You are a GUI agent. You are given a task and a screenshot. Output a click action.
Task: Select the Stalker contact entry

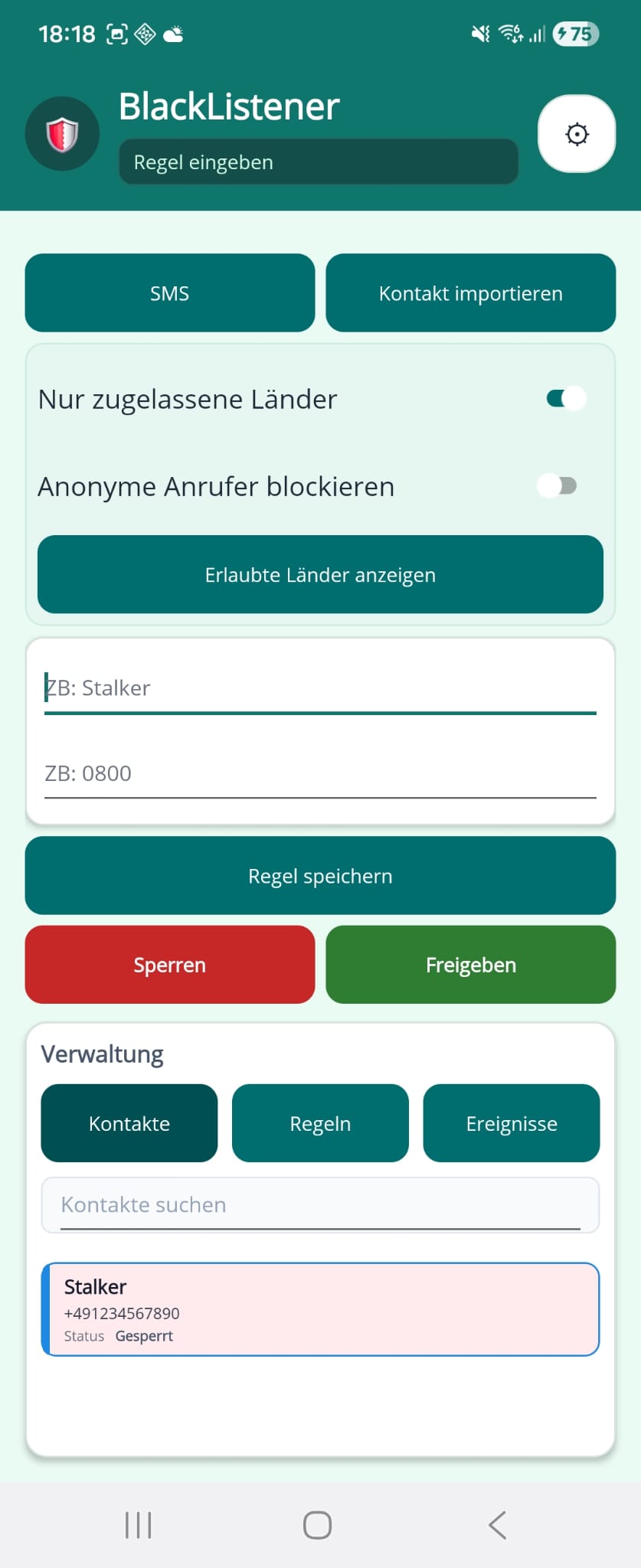(320, 1309)
